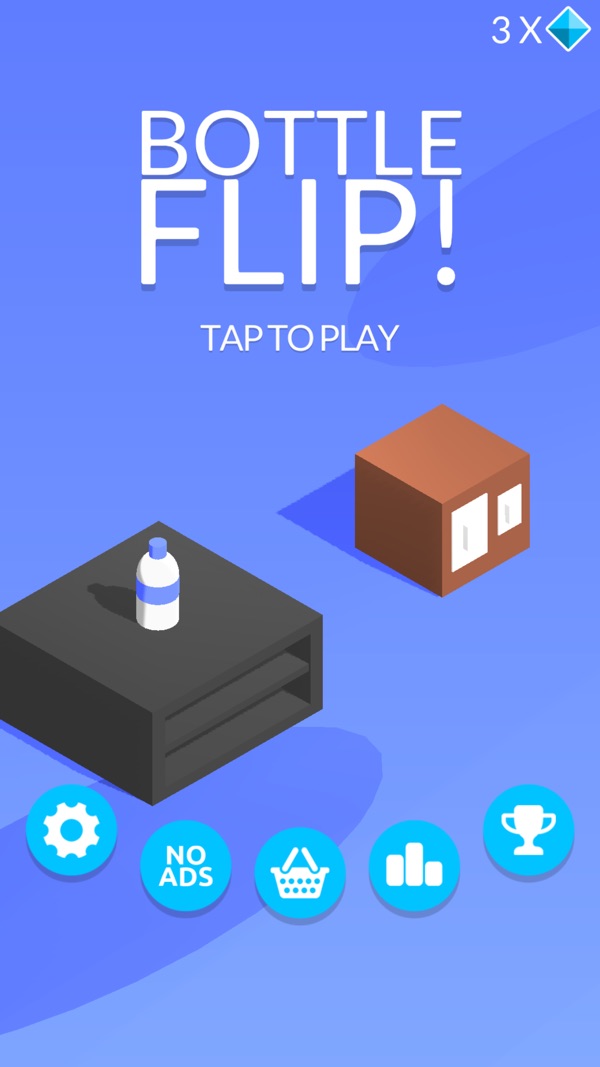Open the achievements trophy
This screenshot has width=600, height=1067.
[x=528, y=829]
